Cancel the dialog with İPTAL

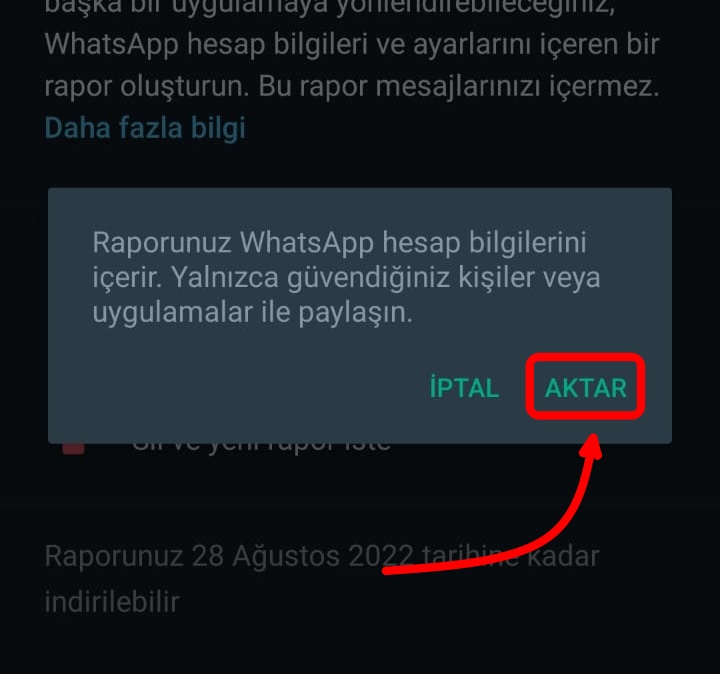464,388
